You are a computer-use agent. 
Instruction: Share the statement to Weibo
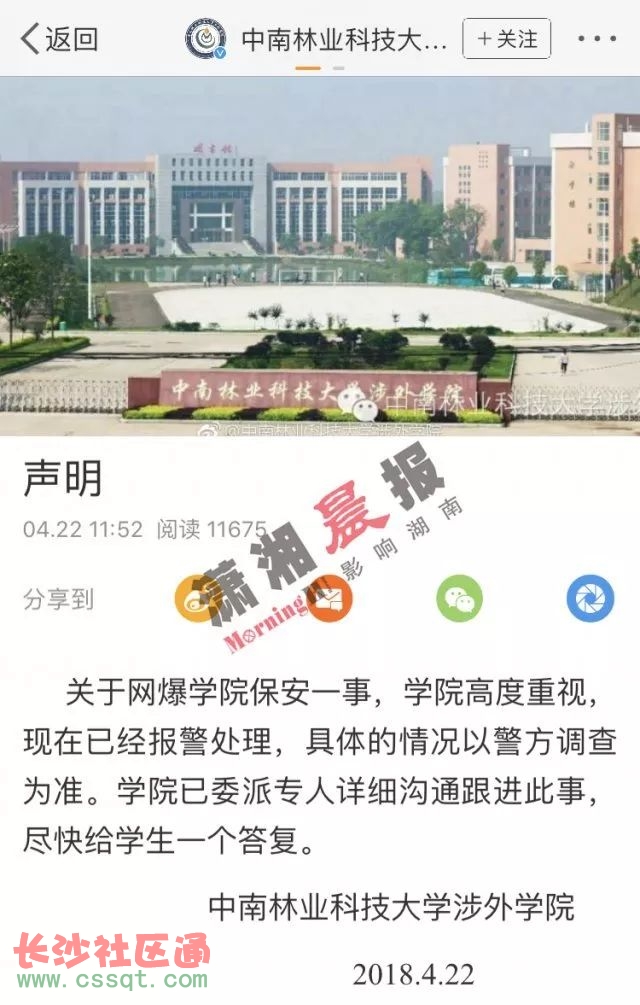(198, 599)
